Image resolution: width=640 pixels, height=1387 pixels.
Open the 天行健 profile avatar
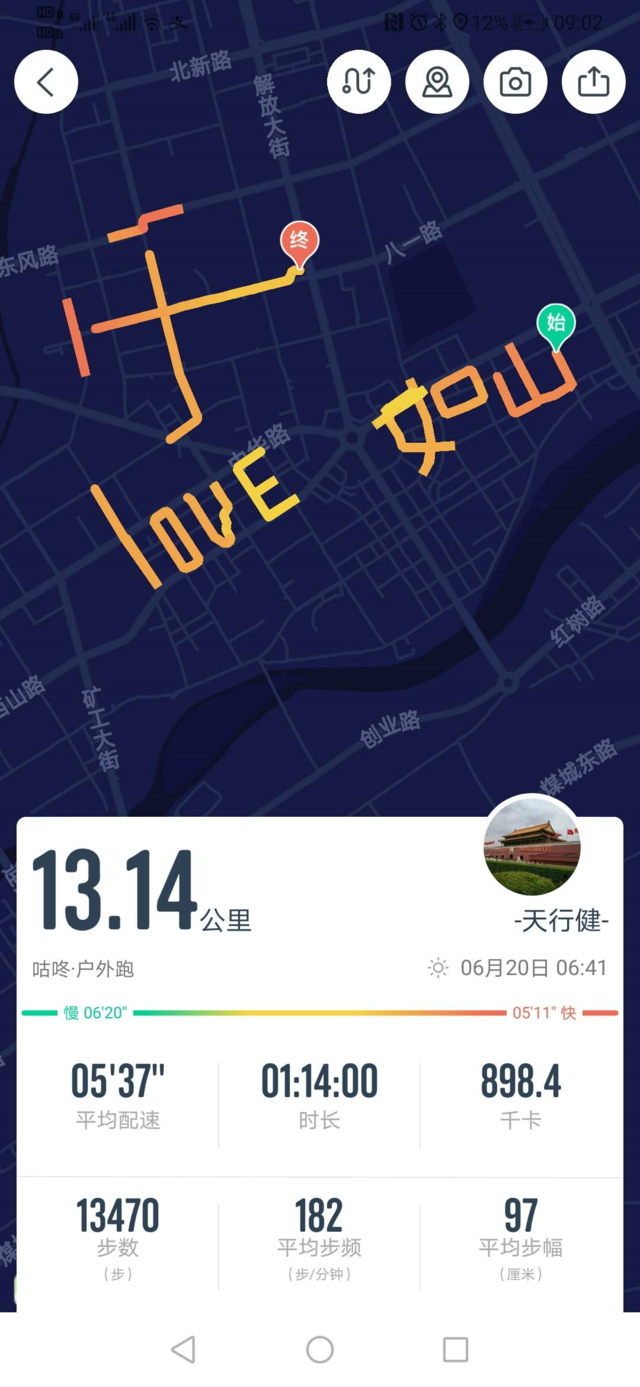pos(532,848)
